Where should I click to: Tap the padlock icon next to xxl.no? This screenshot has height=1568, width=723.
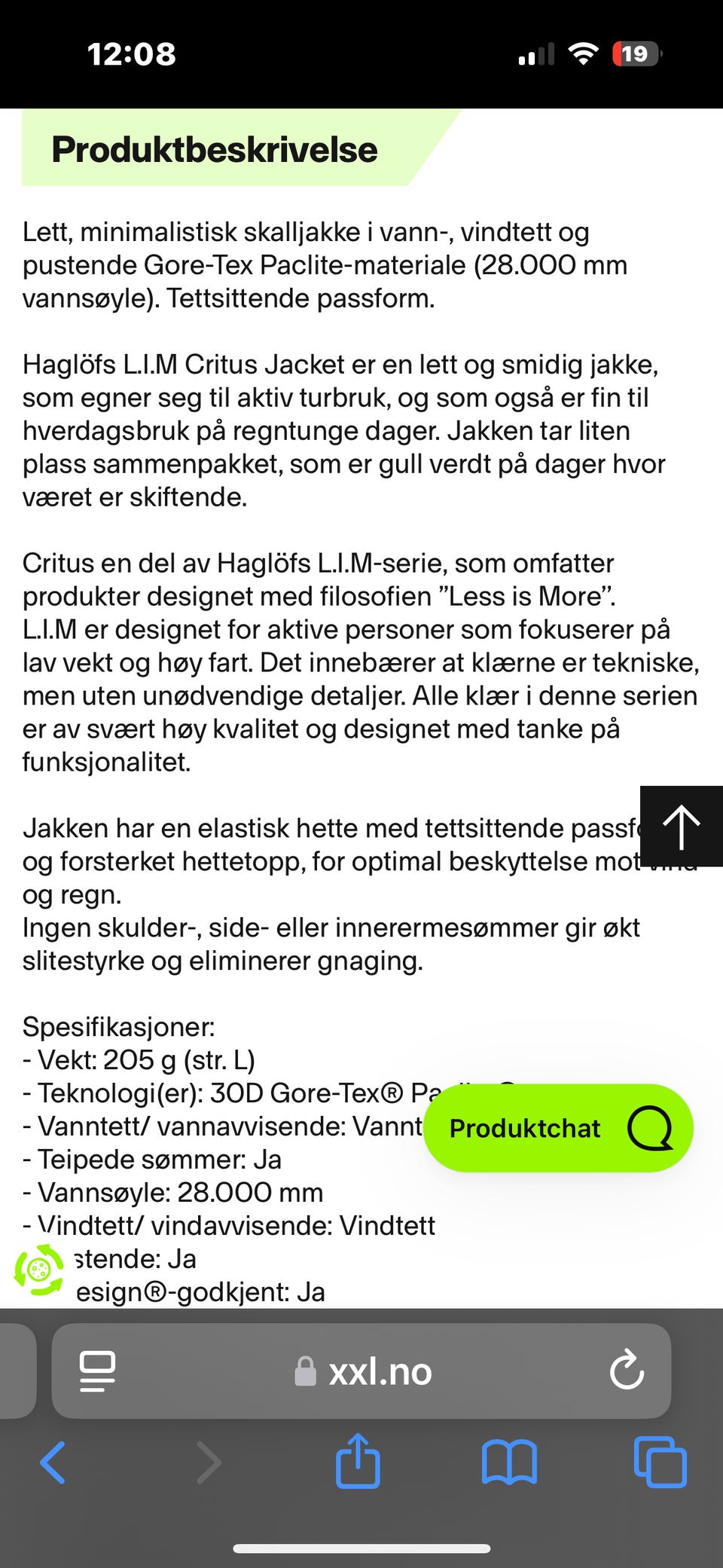coord(304,1371)
